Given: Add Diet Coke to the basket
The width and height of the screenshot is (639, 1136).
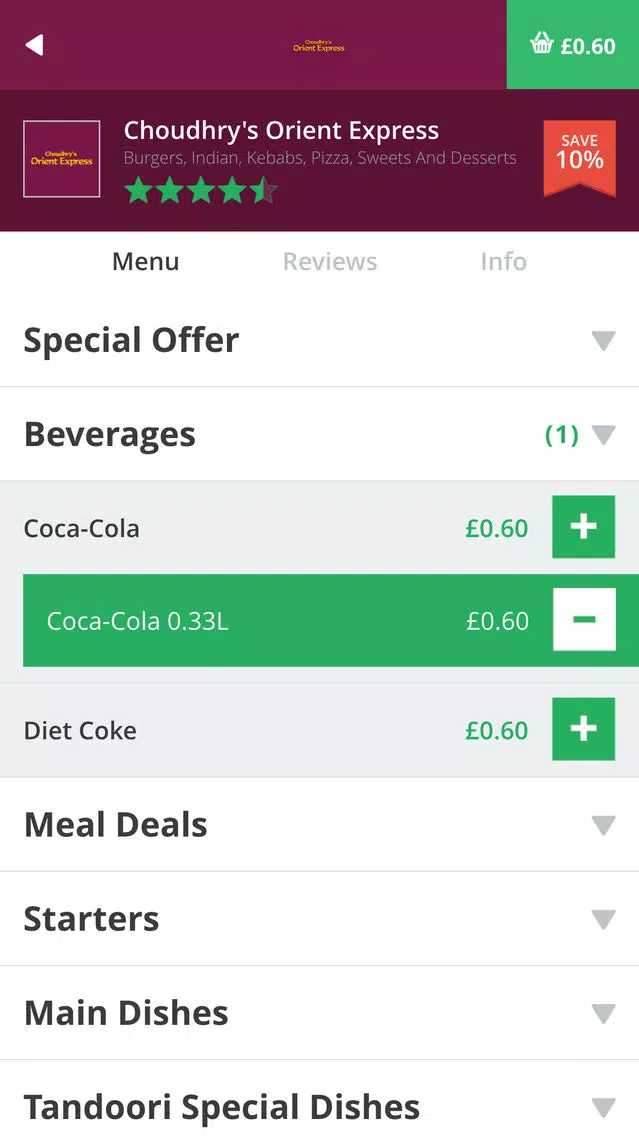Looking at the screenshot, I should pyautogui.click(x=583, y=729).
